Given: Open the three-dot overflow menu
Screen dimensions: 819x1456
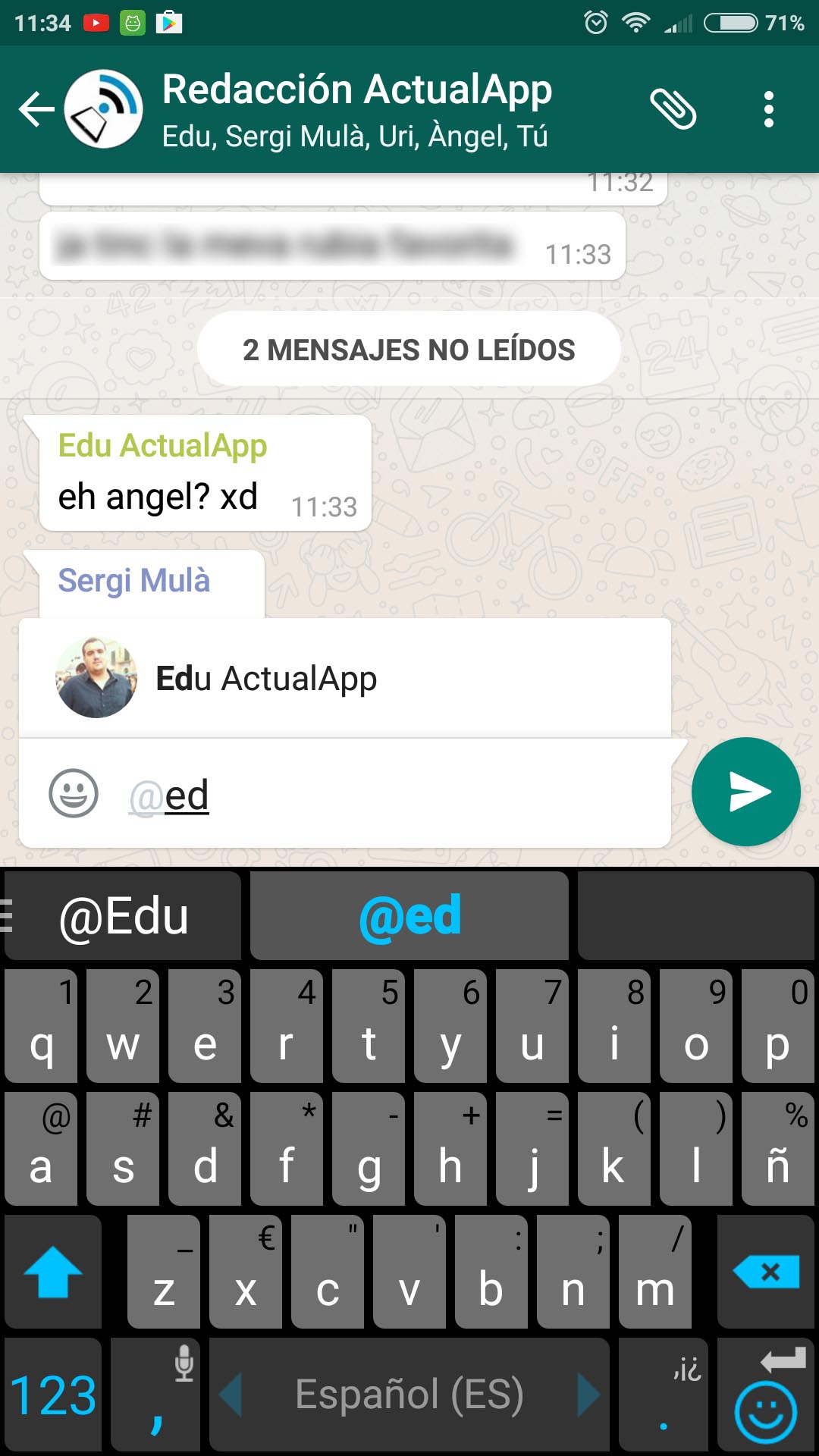Looking at the screenshot, I should tap(769, 110).
